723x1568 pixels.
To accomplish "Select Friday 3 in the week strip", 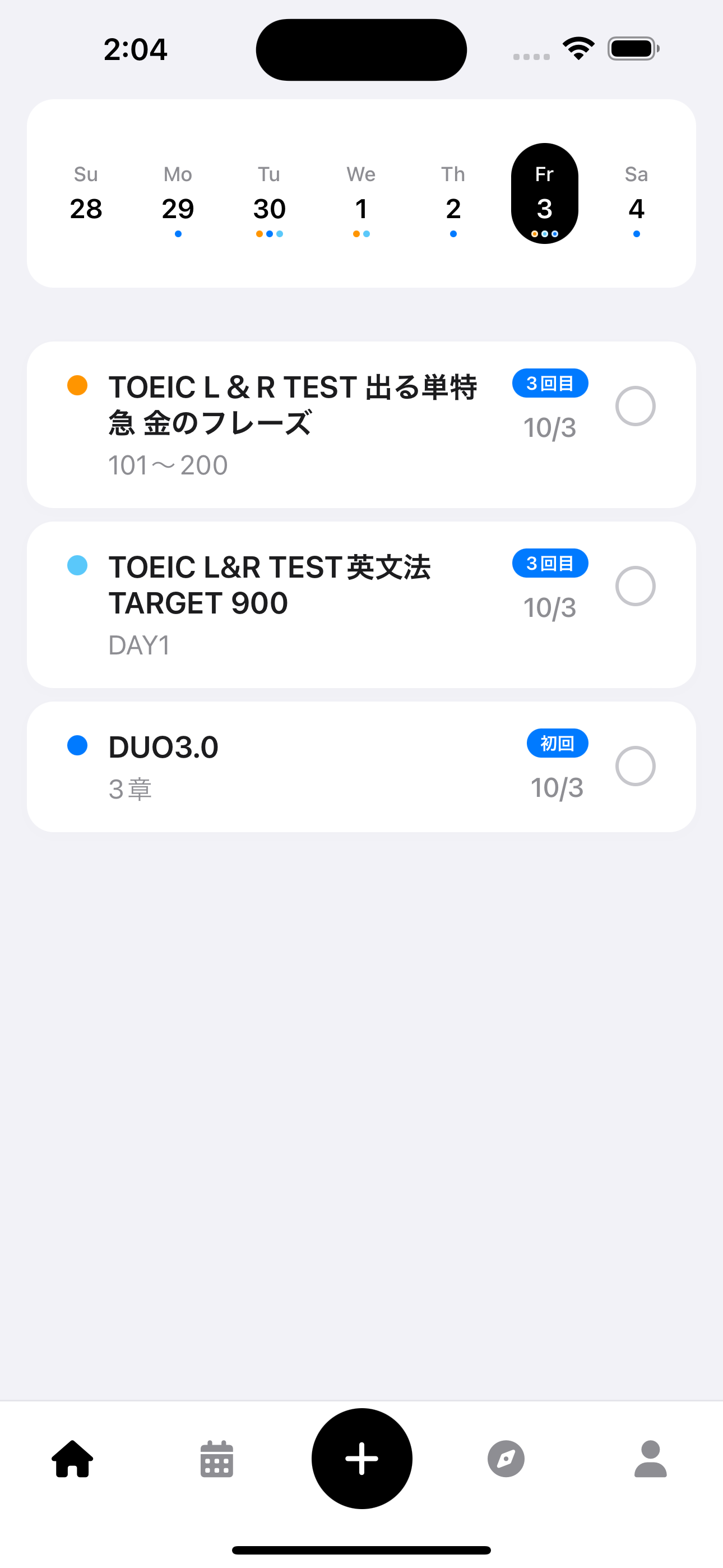I will click(545, 195).
